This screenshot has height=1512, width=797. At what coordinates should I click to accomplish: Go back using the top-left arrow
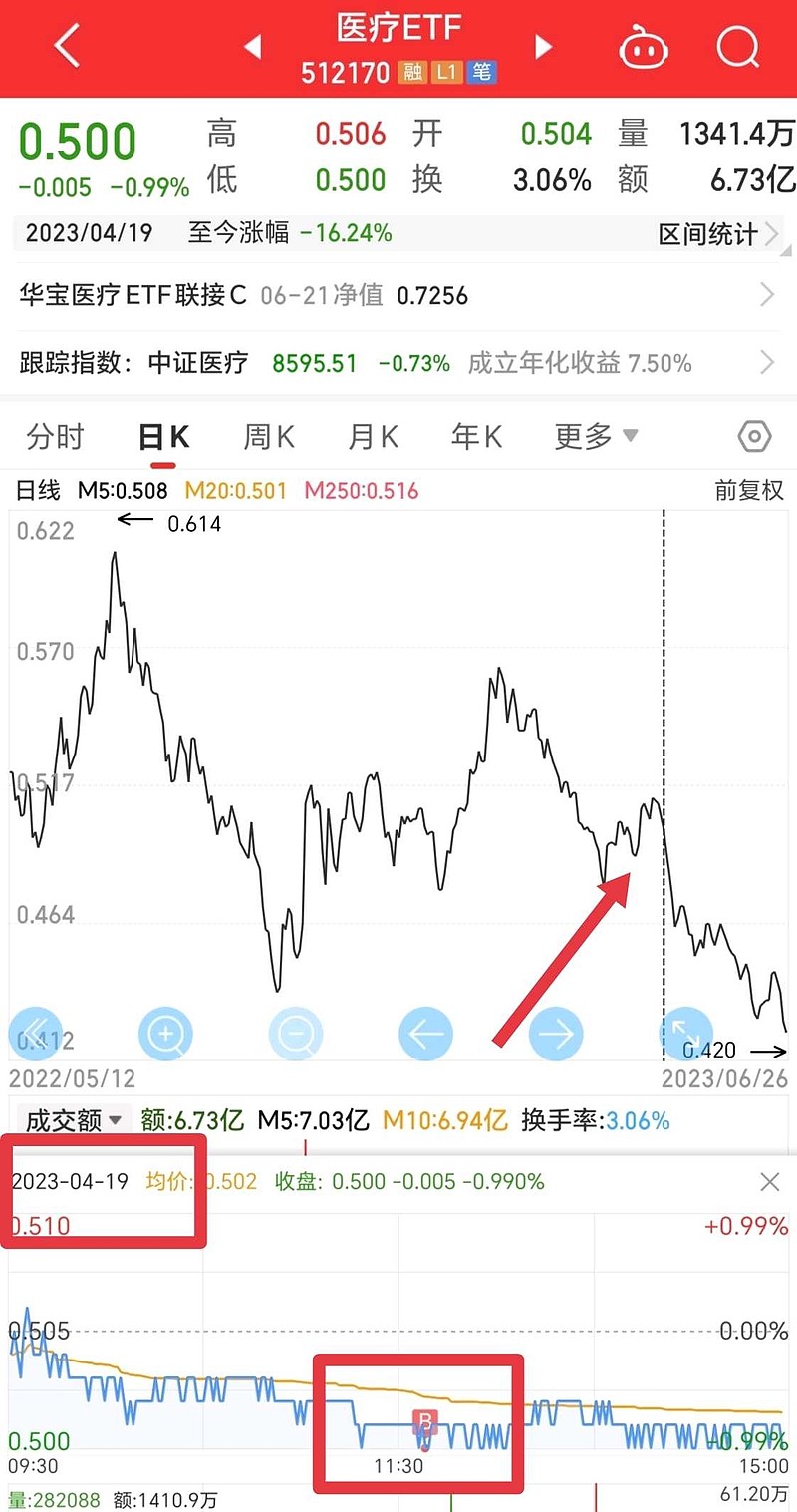tap(66, 46)
